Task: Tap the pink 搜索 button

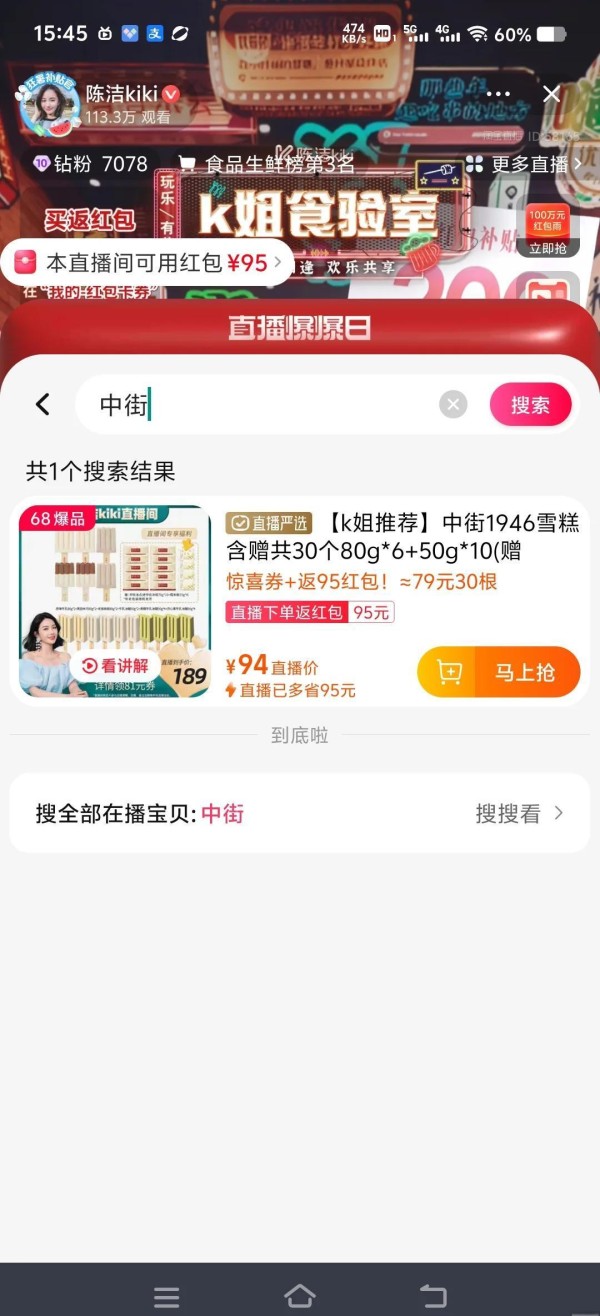Action: 530,405
